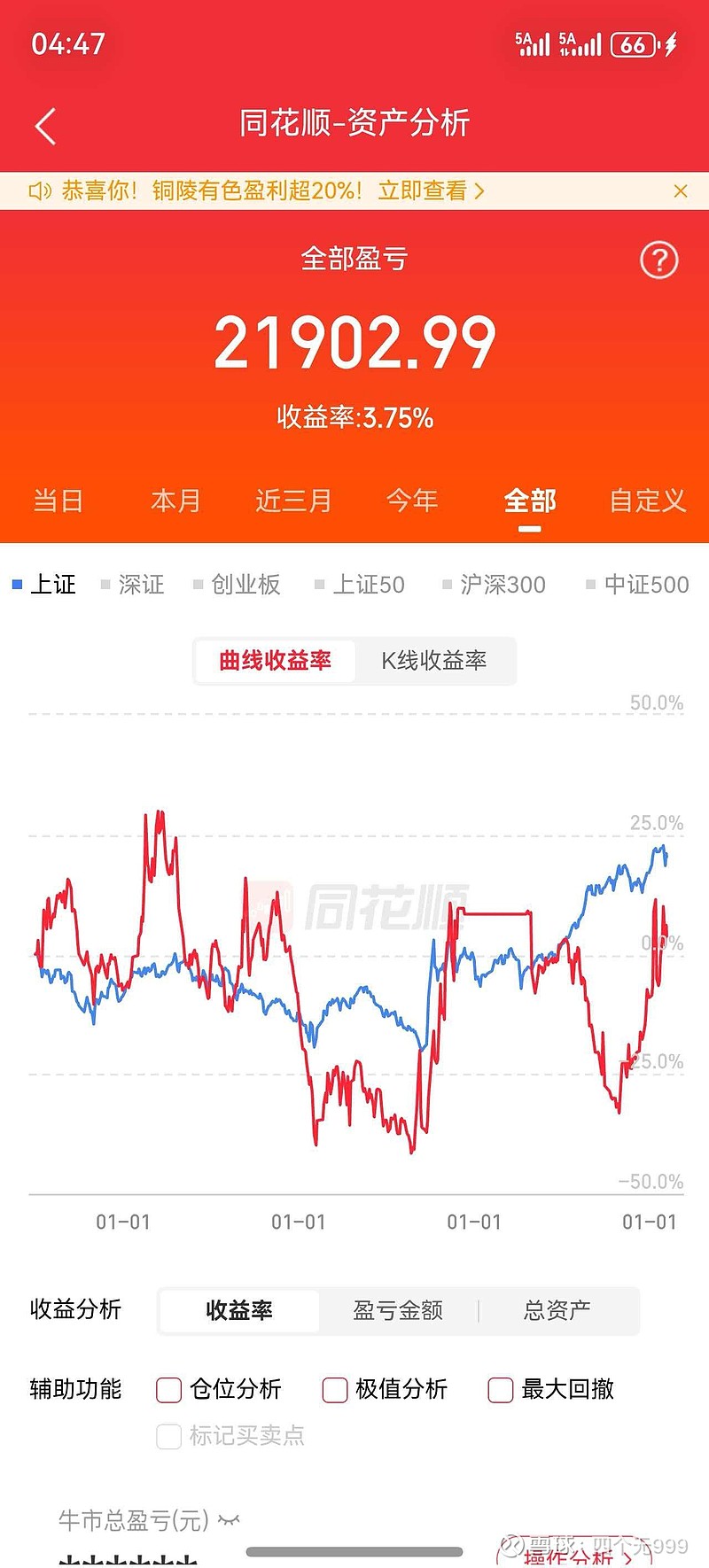The width and height of the screenshot is (709, 1568).
Task: Open the 盈亏金额 analysis tab
Action: click(x=396, y=1311)
